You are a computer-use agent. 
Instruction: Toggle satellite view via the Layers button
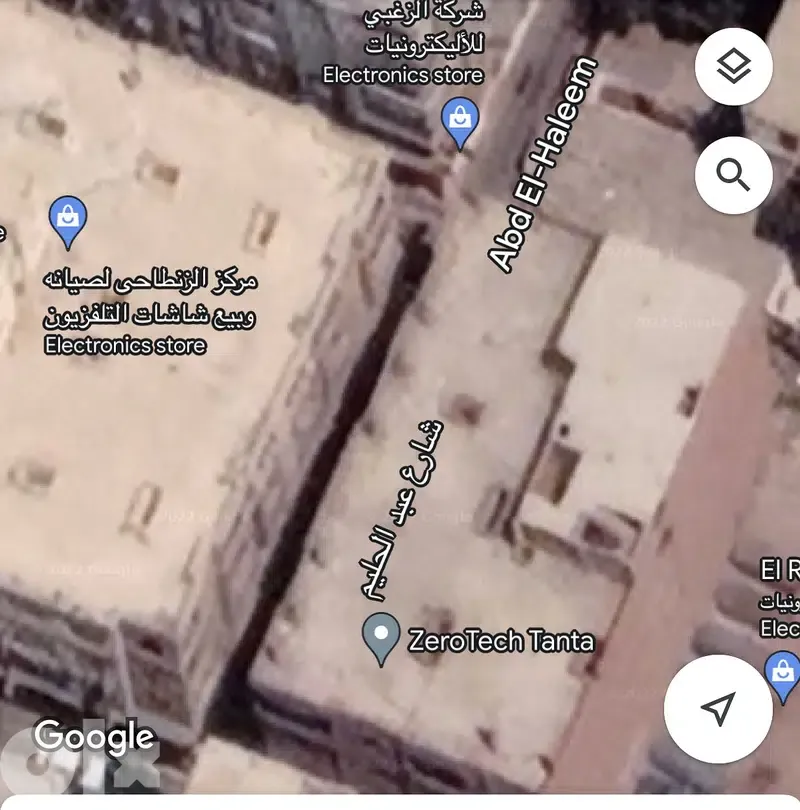(x=734, y=64)
